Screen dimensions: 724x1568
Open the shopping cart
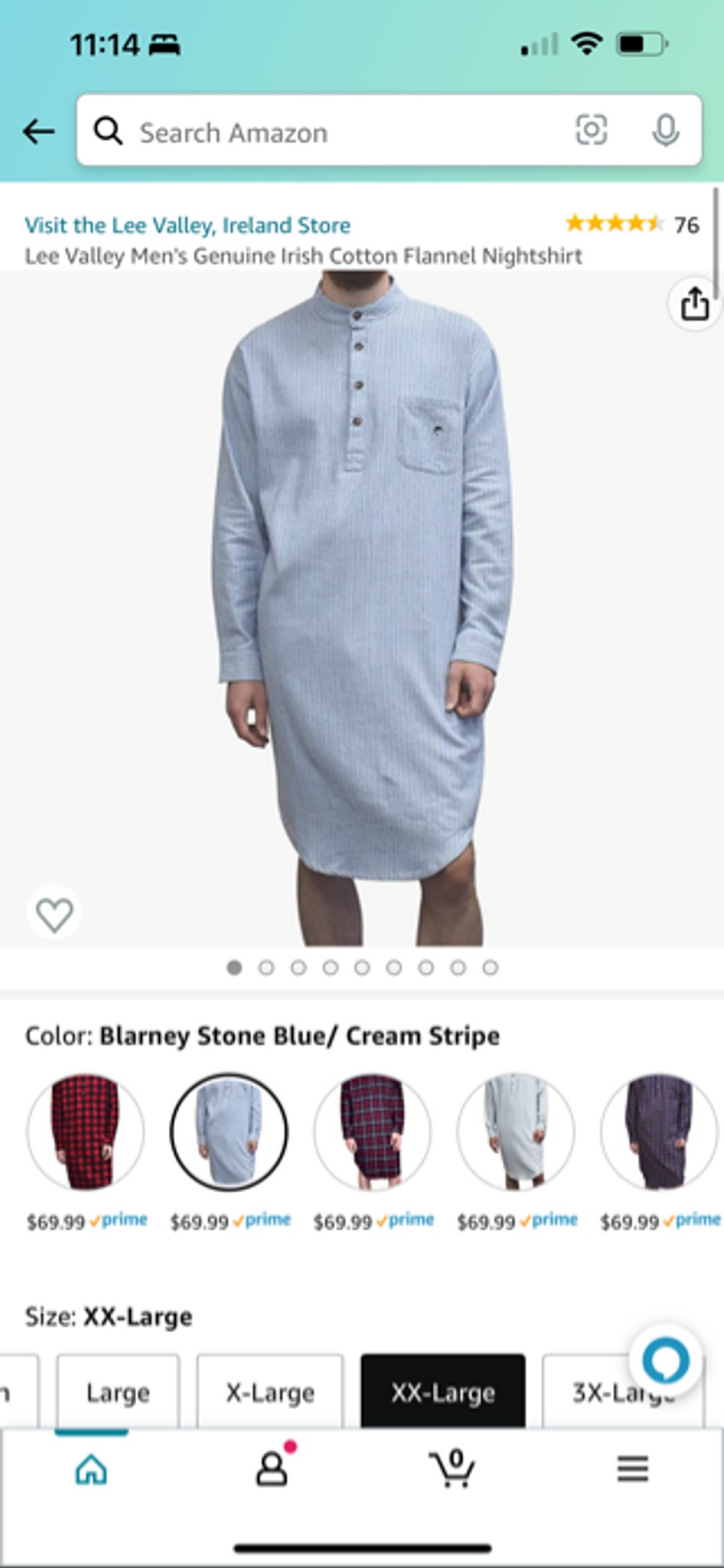(452, 1468)
